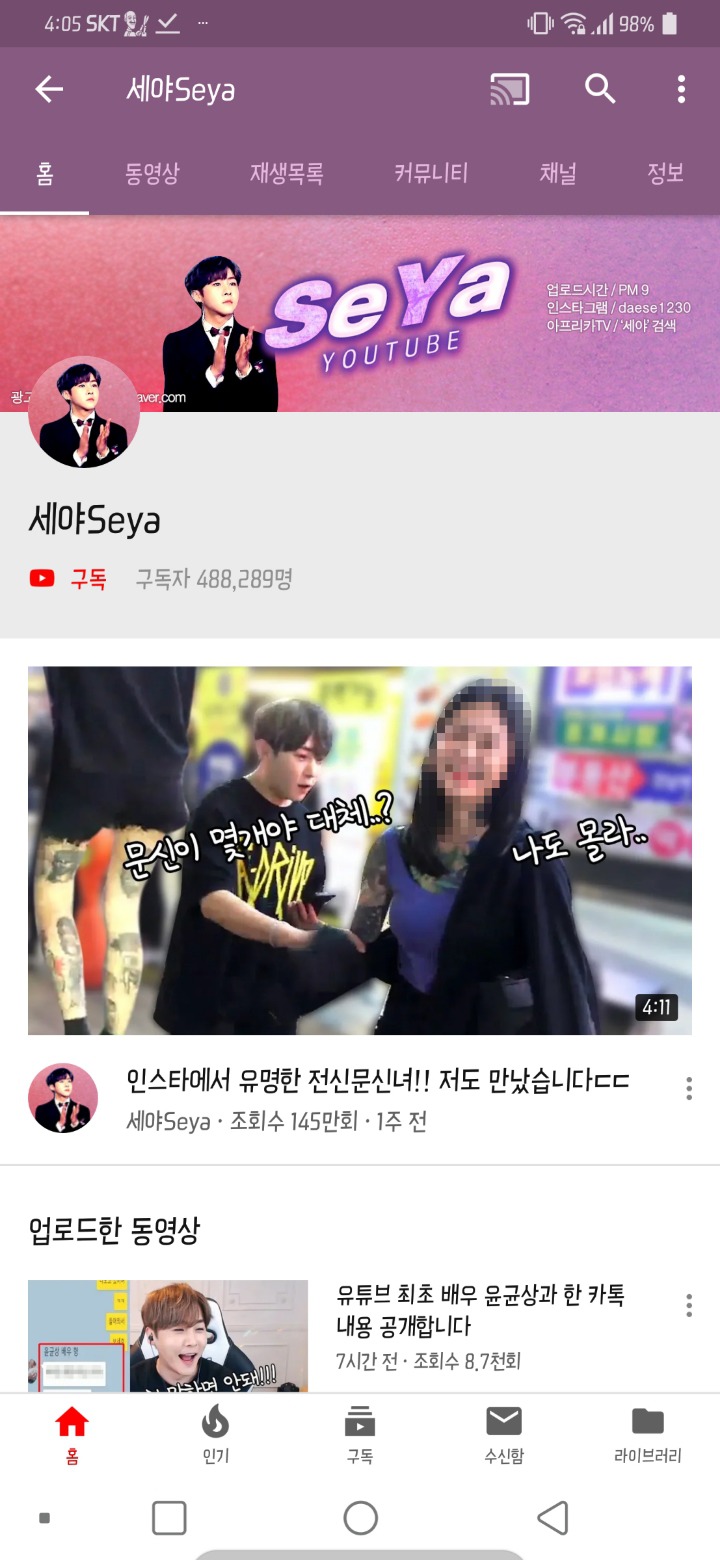Open the 수신함 inbox tab

(504, 1433)
